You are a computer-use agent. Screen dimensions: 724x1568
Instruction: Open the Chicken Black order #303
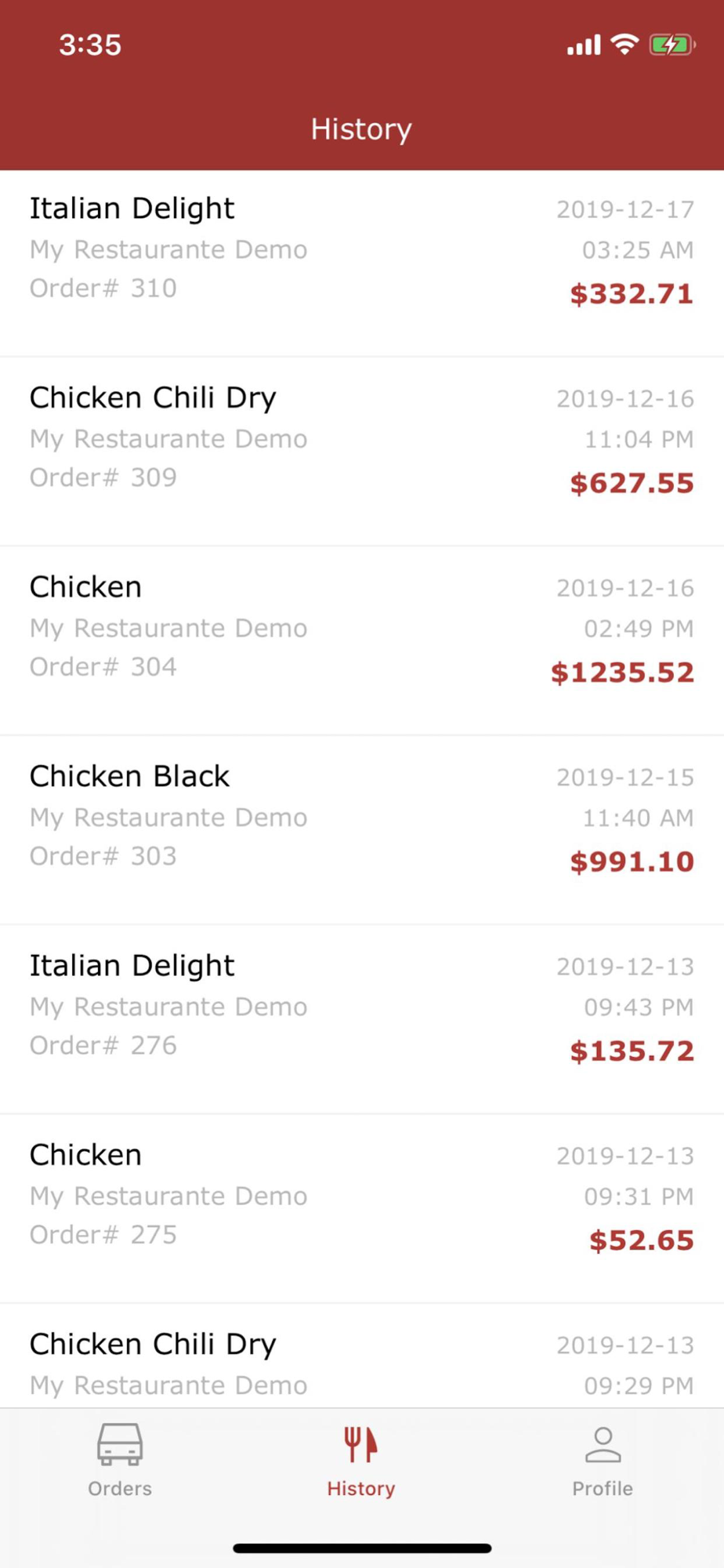tap(362, 830)
